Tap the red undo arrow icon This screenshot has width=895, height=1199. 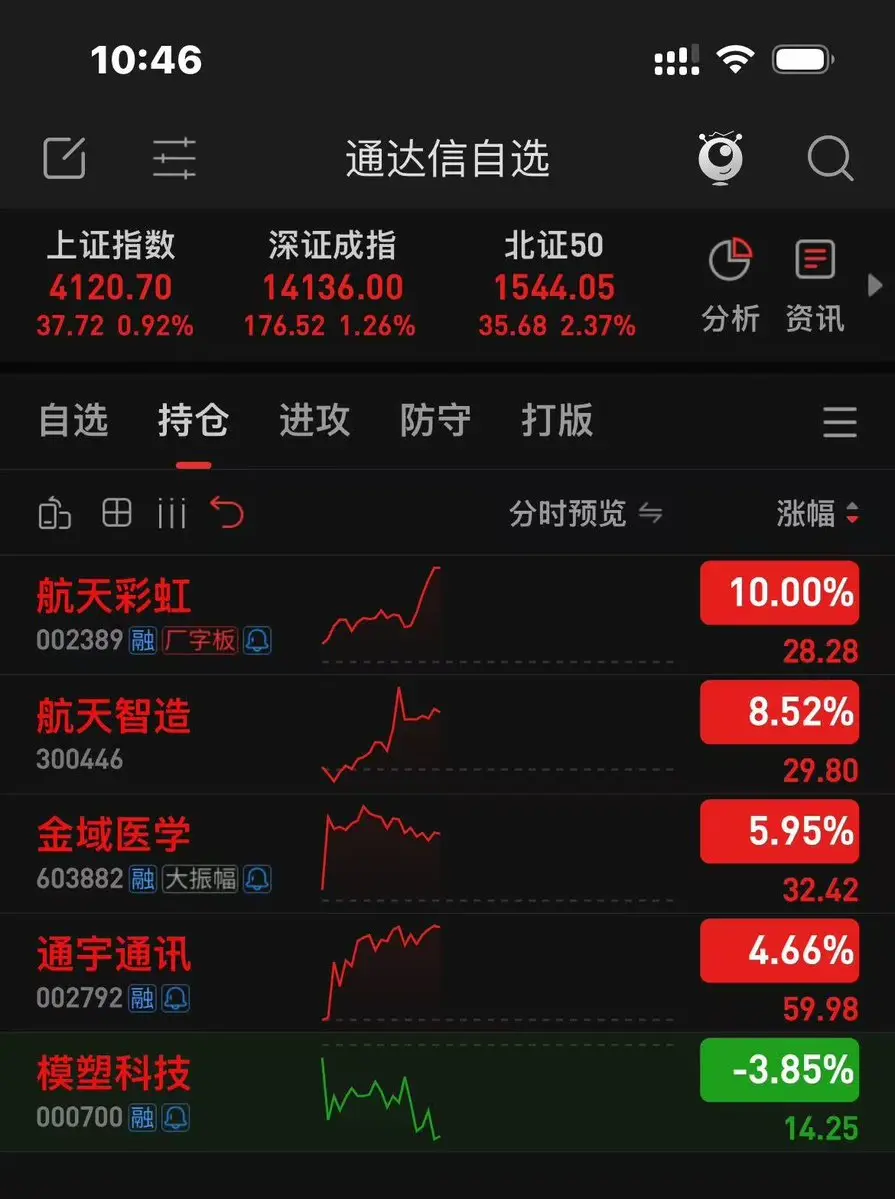pos(228,514)
